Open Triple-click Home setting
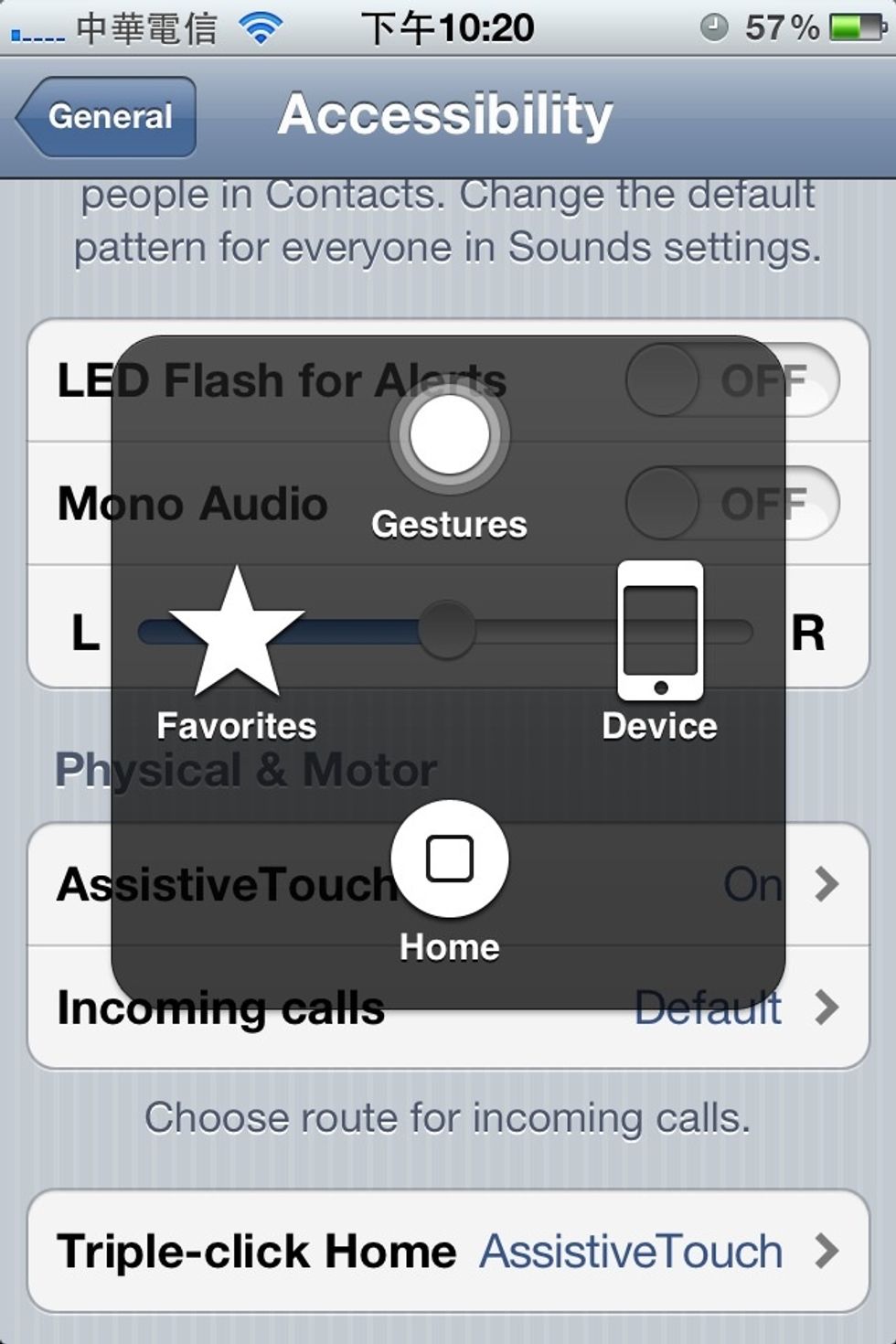896x1344 pixels. tap(448, 1251)
